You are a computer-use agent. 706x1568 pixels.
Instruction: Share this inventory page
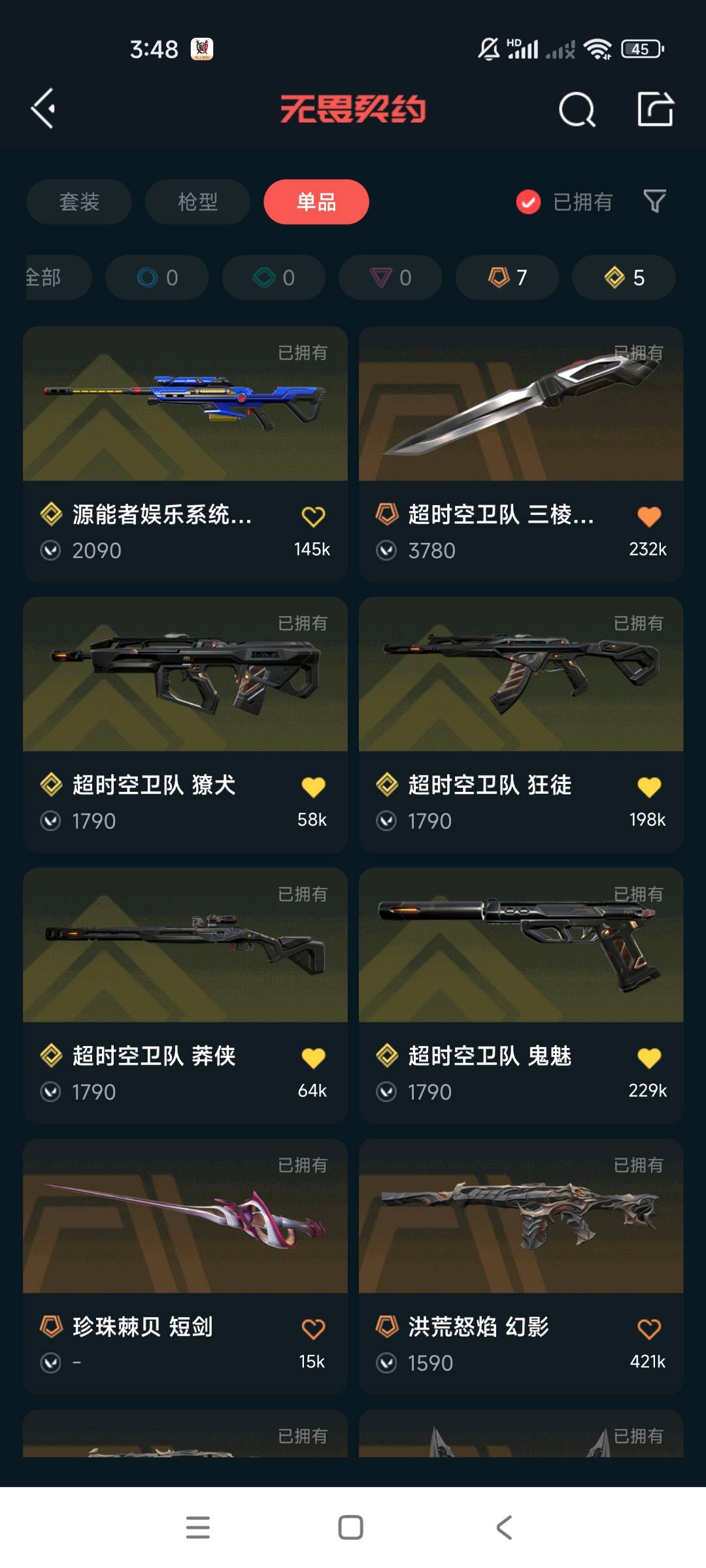point(655,109)
